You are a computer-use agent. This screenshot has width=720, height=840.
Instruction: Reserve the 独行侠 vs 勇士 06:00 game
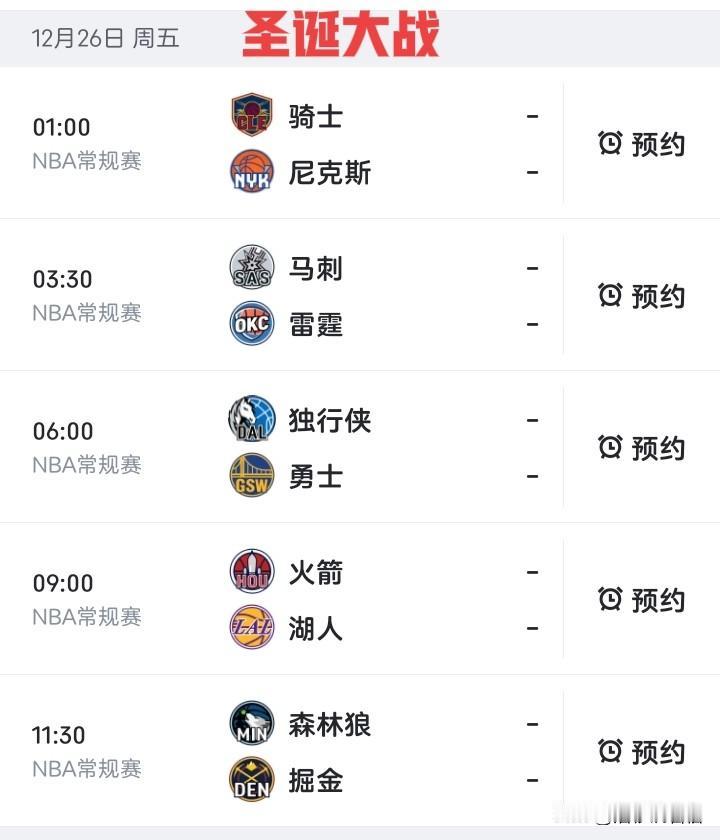coord(642,448)
